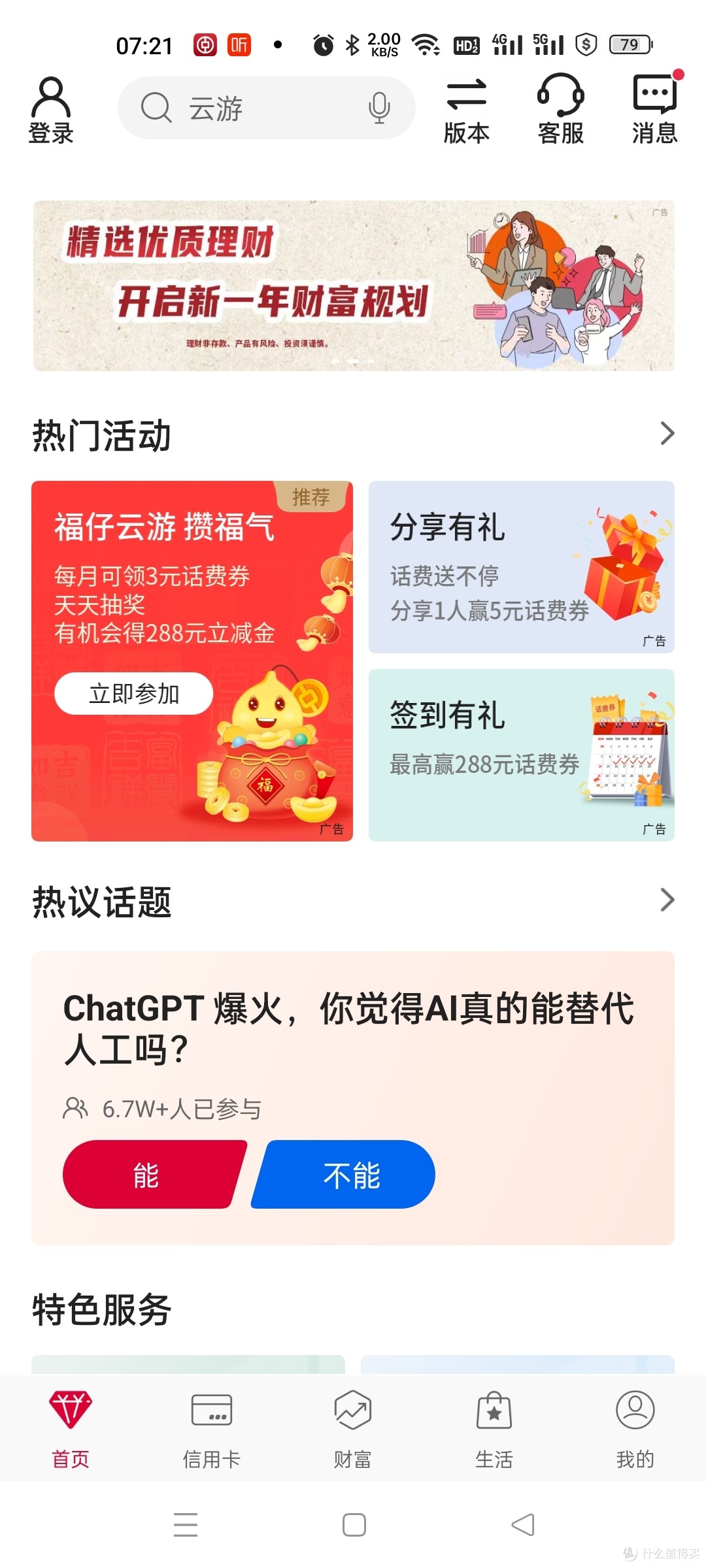Switch to the 信用卡 tab

tap(211, 1429)
